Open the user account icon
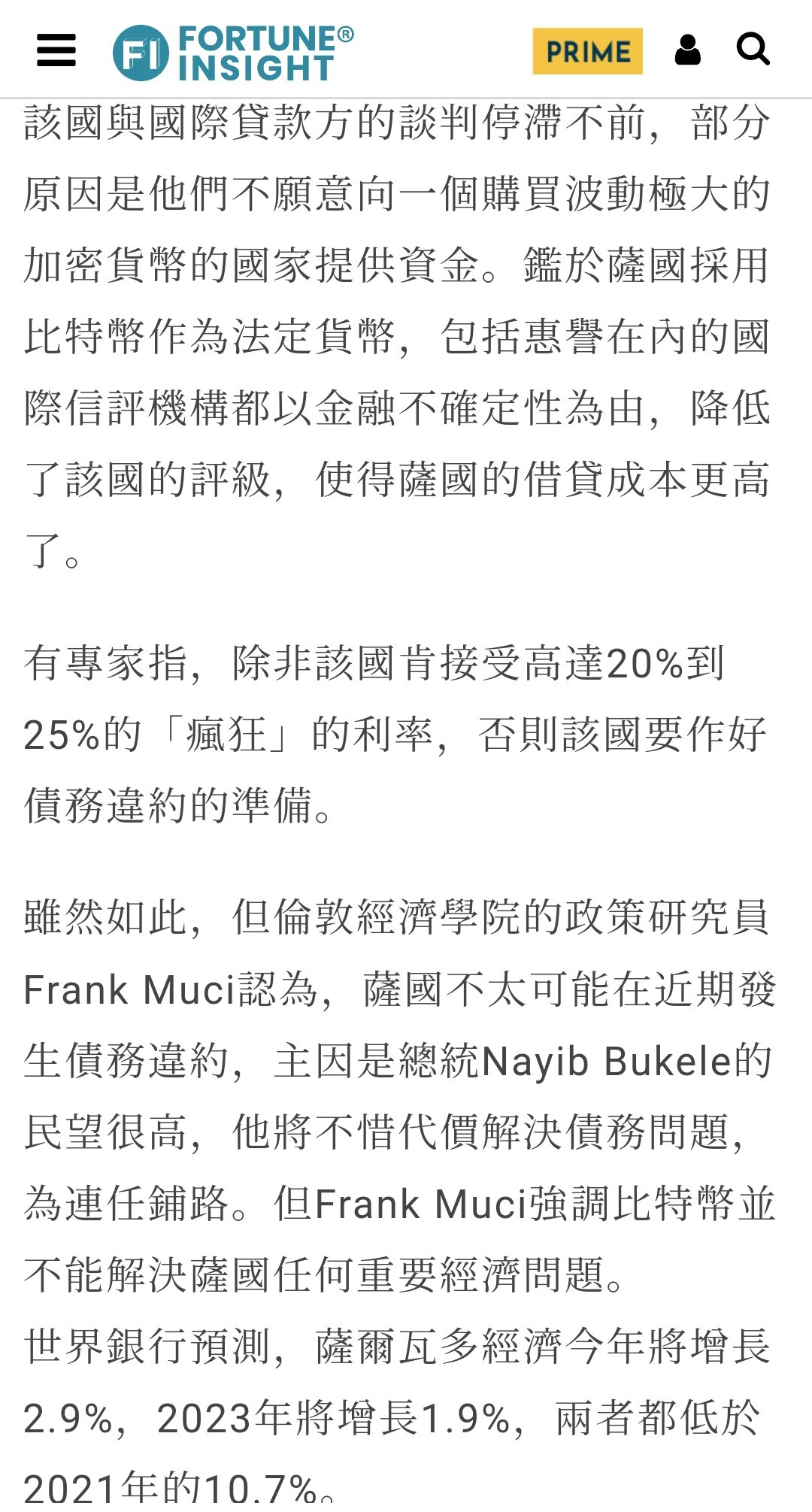Viewport: 812px width, 1512px height. pyautogui.click(x=687, y=50)
